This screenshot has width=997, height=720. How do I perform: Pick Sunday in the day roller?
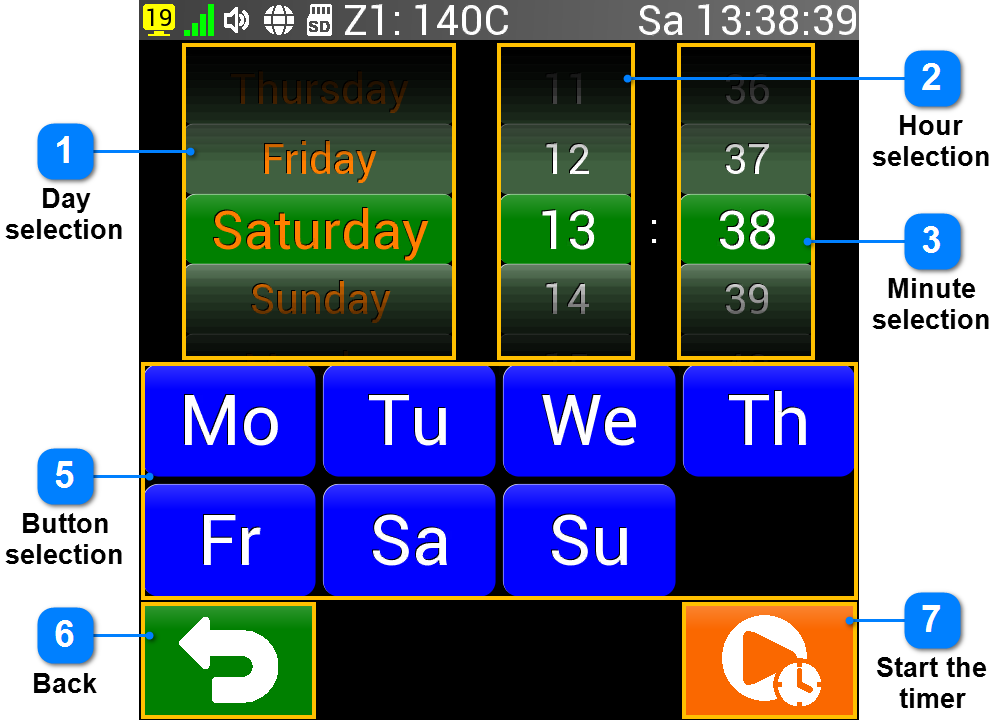click(x=319, y=299)
